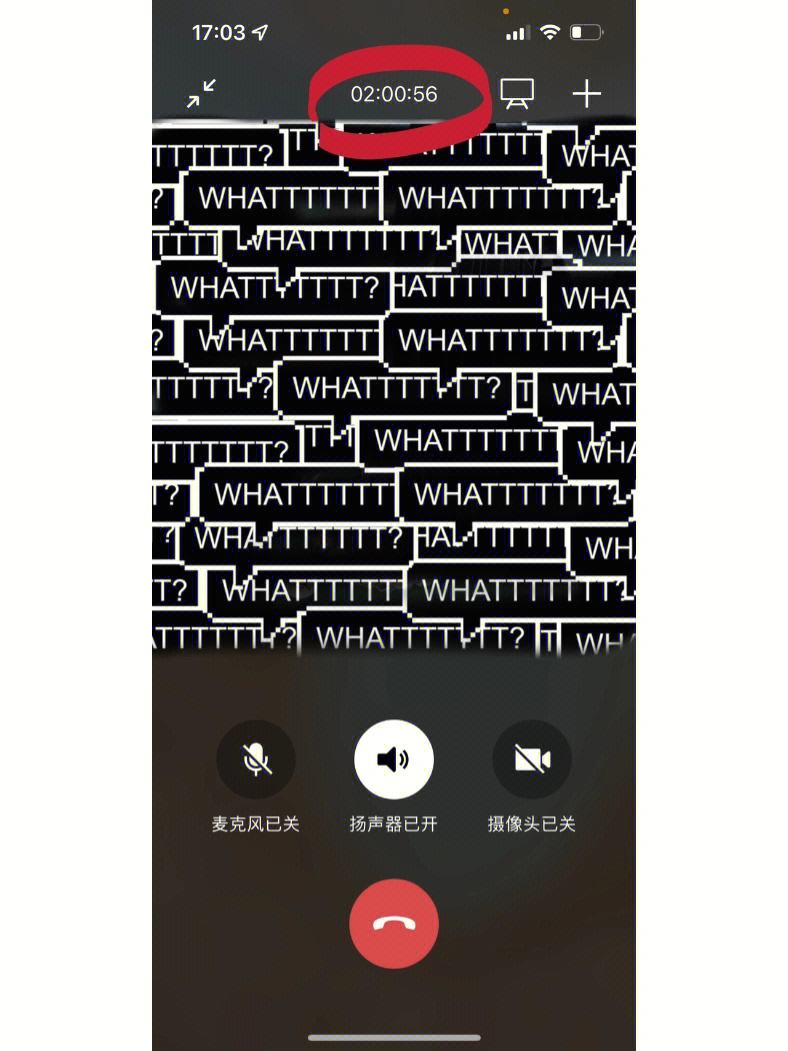The image size is (788, 1051).
Task: Add a participant with the plus icon
Action: point(586,94)
